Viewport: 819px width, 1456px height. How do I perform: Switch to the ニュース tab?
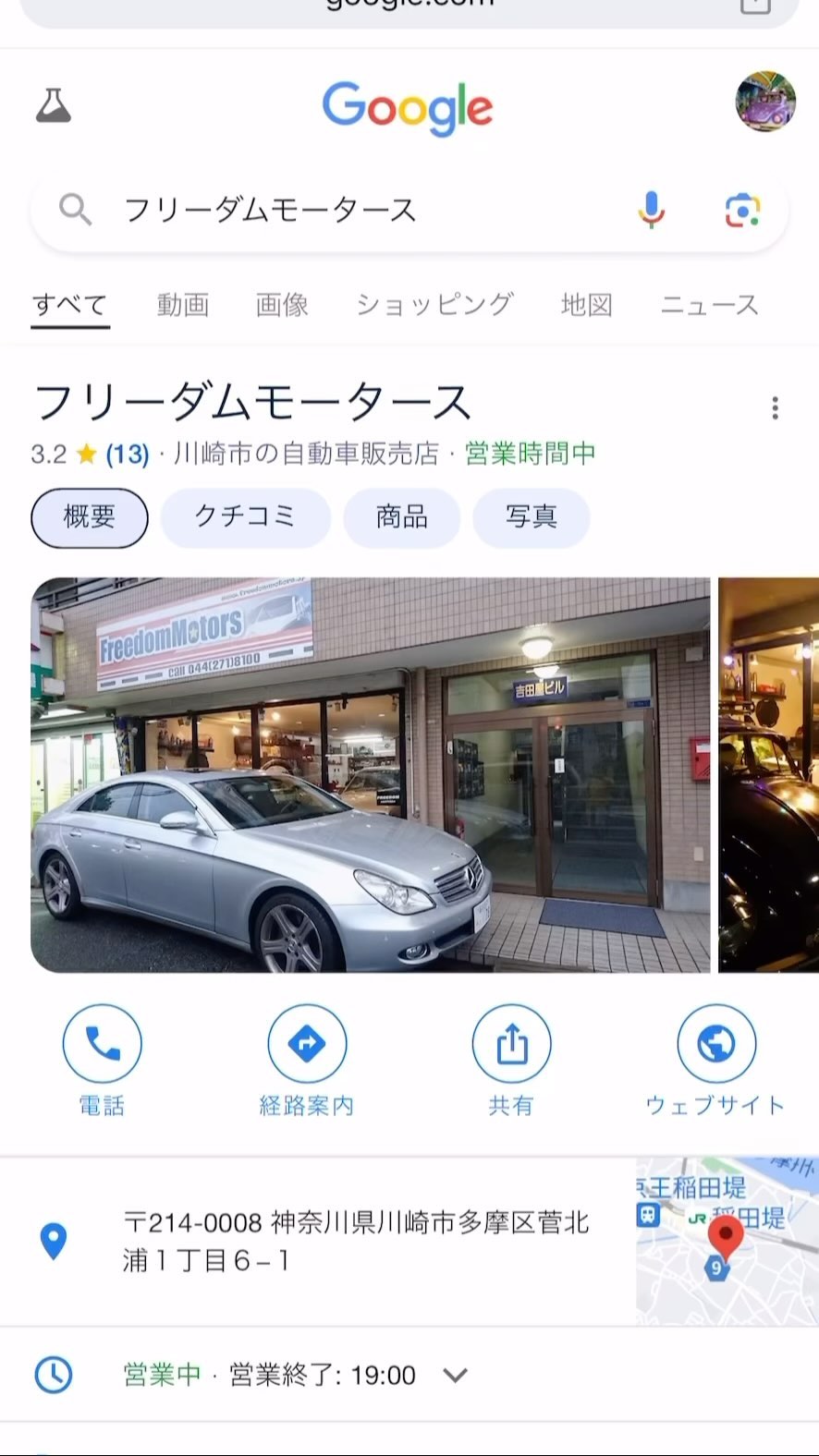(x=710, y=305)
